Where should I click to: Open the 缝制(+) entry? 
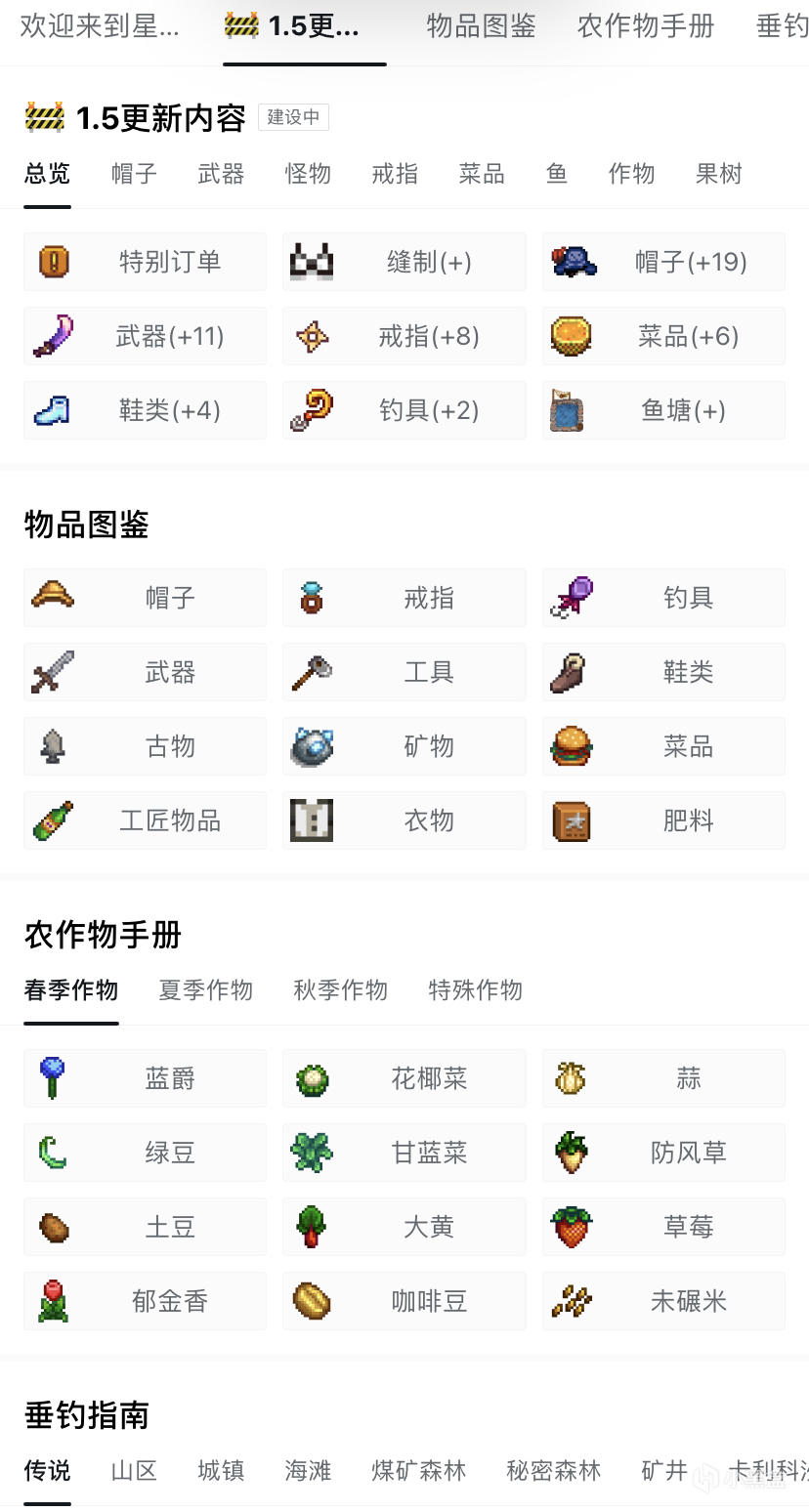pyautogui.click(x=404, y=262)
